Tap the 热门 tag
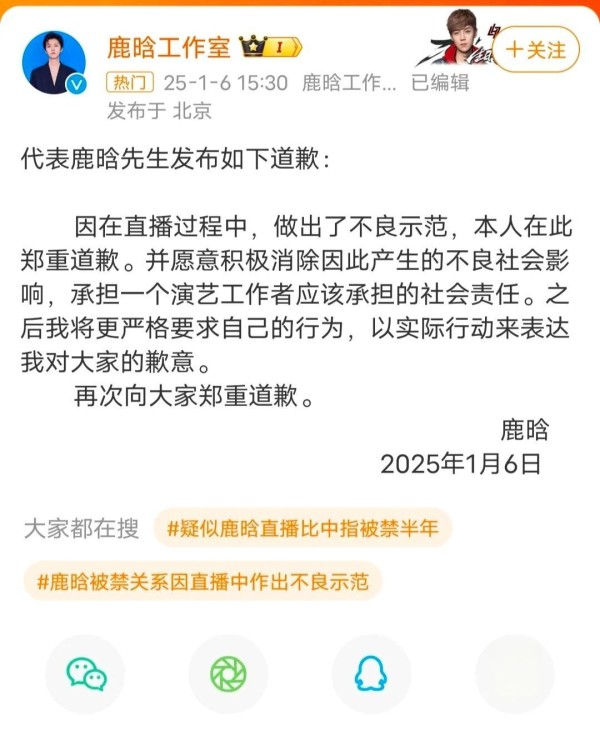Viewport: 600px width, 731px height. click(131, 82)
